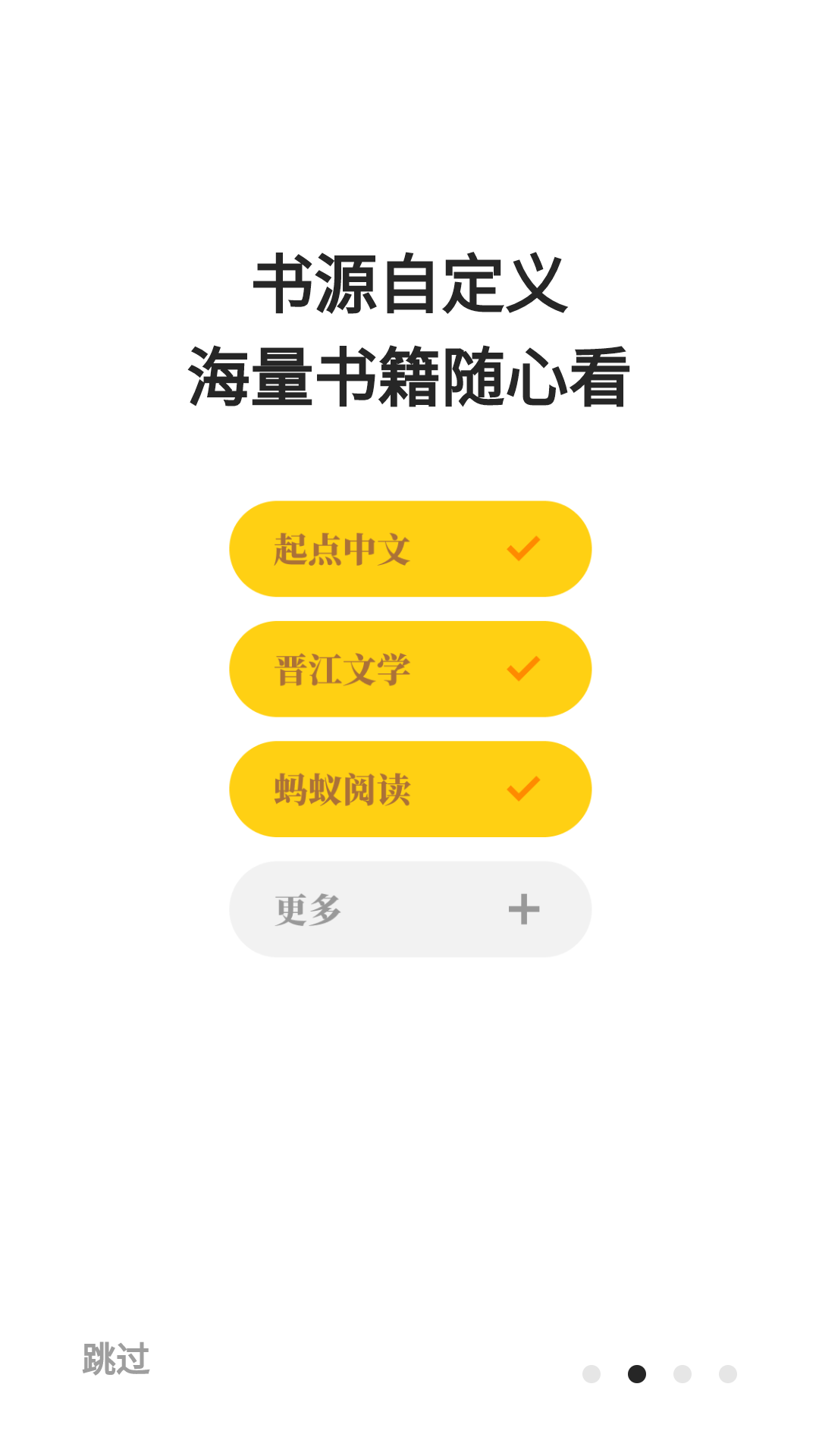Toggle off the 蚂蚁阅读 source
819x1456 pixels.
pyautogui.click(x=409, y=789)
